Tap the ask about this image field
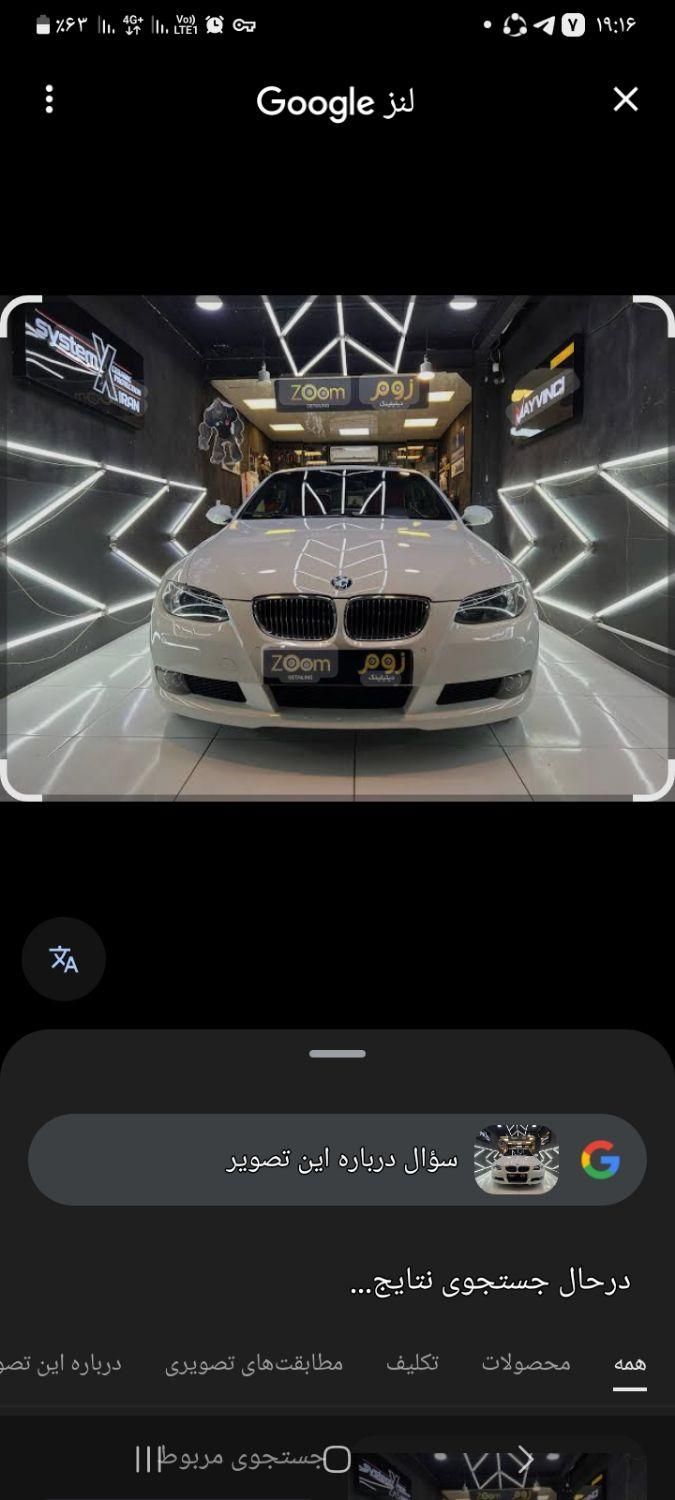Image resolution: width=675 pixels, height=1500 pixels. [338, 1160]
